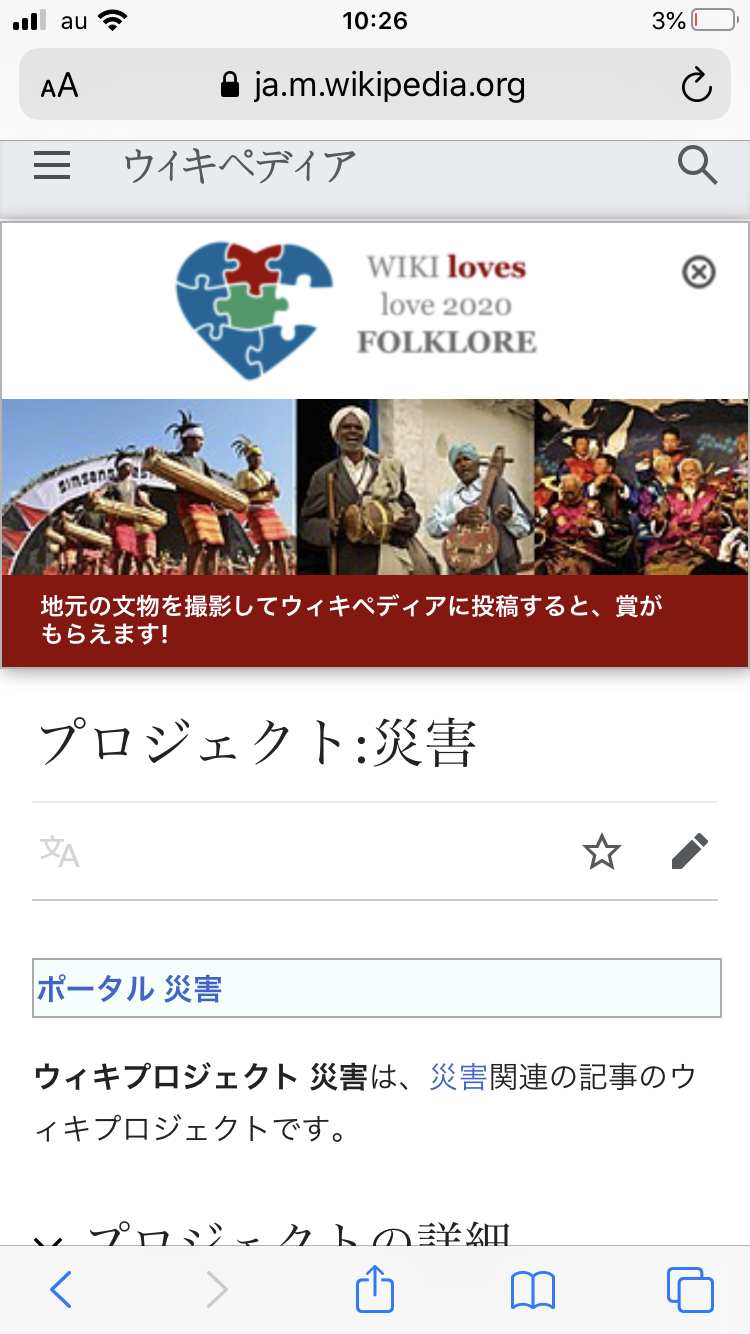Image resolution: width=750 pixels, height=1334 pixels.
Task: Dismiss the Wiki Loves Folklore banner
Action: [x=699, y=272]
